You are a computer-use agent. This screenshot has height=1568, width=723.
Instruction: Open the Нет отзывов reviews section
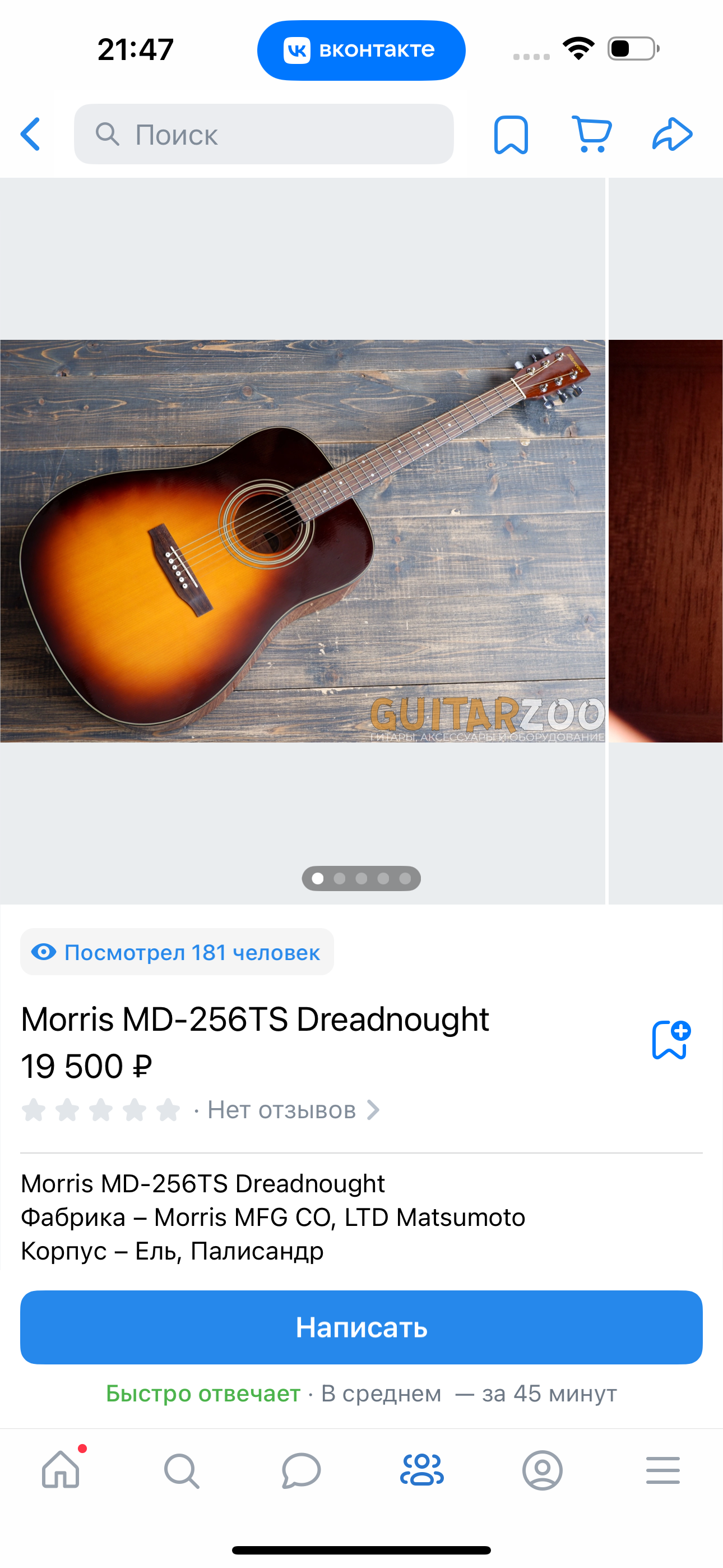[293, 1110]
